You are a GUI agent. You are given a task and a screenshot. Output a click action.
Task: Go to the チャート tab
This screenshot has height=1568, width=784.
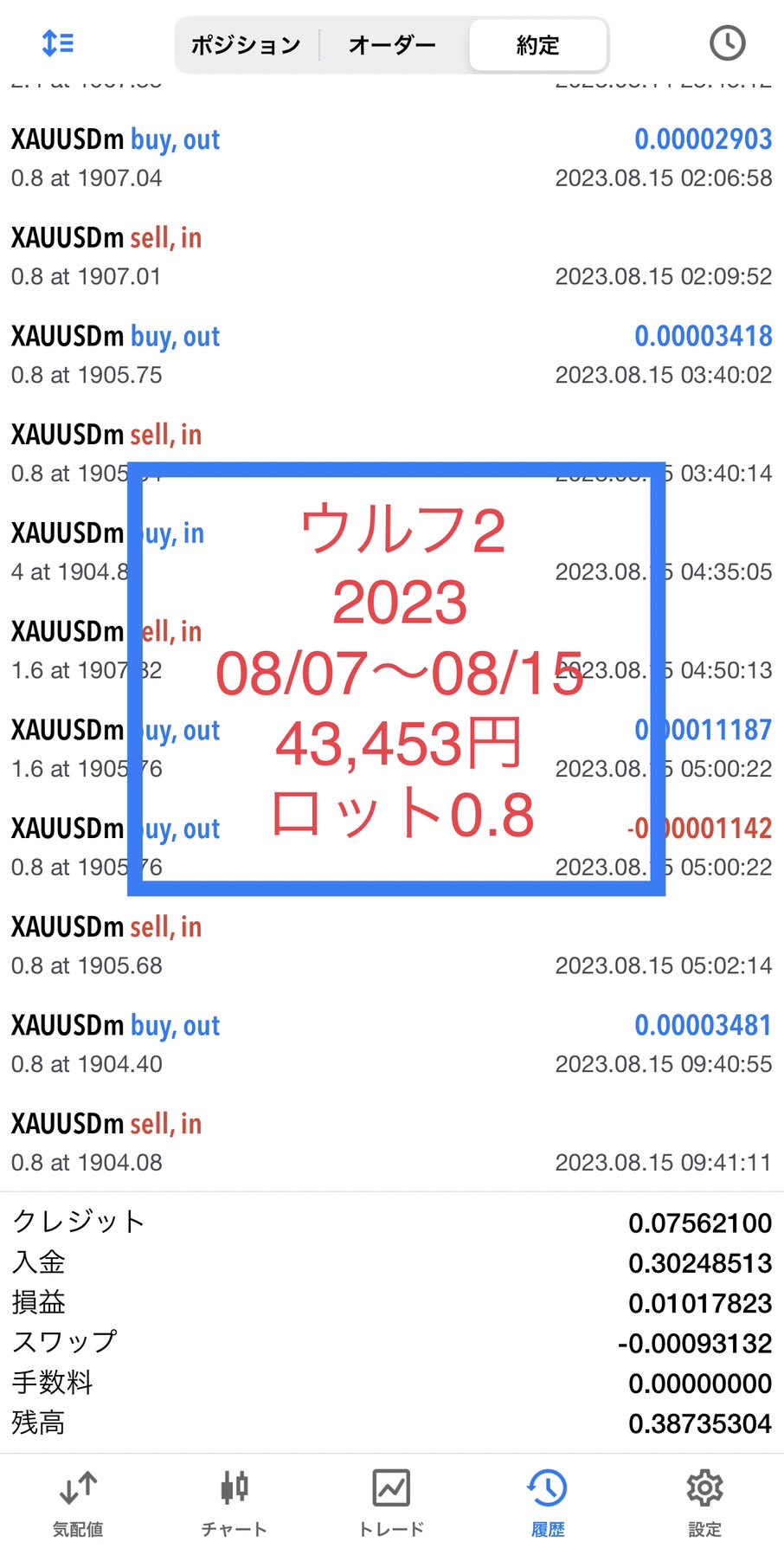(x=235, y=1504)
